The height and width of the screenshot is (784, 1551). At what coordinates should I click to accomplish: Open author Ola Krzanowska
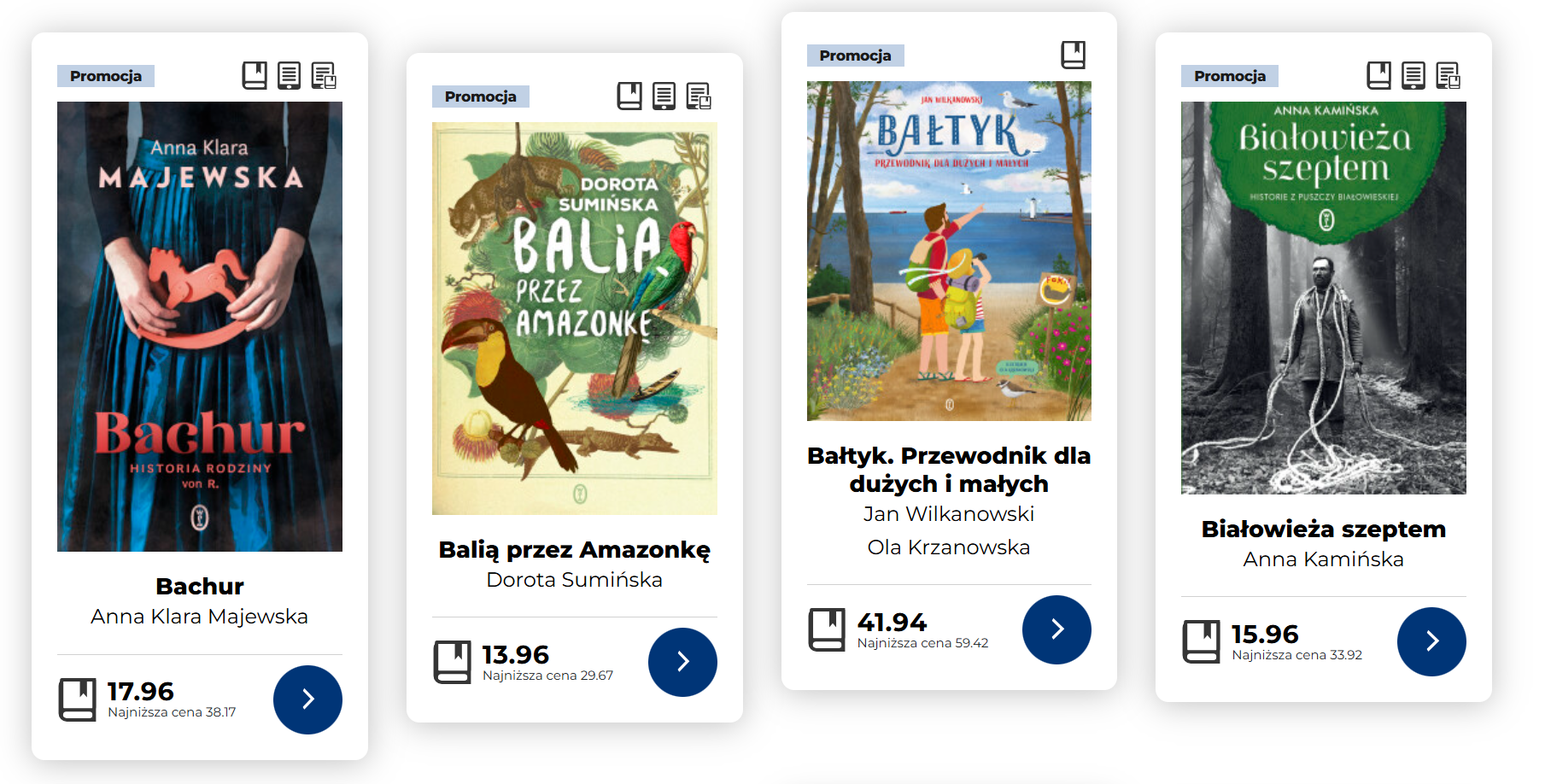coord(949,547)
